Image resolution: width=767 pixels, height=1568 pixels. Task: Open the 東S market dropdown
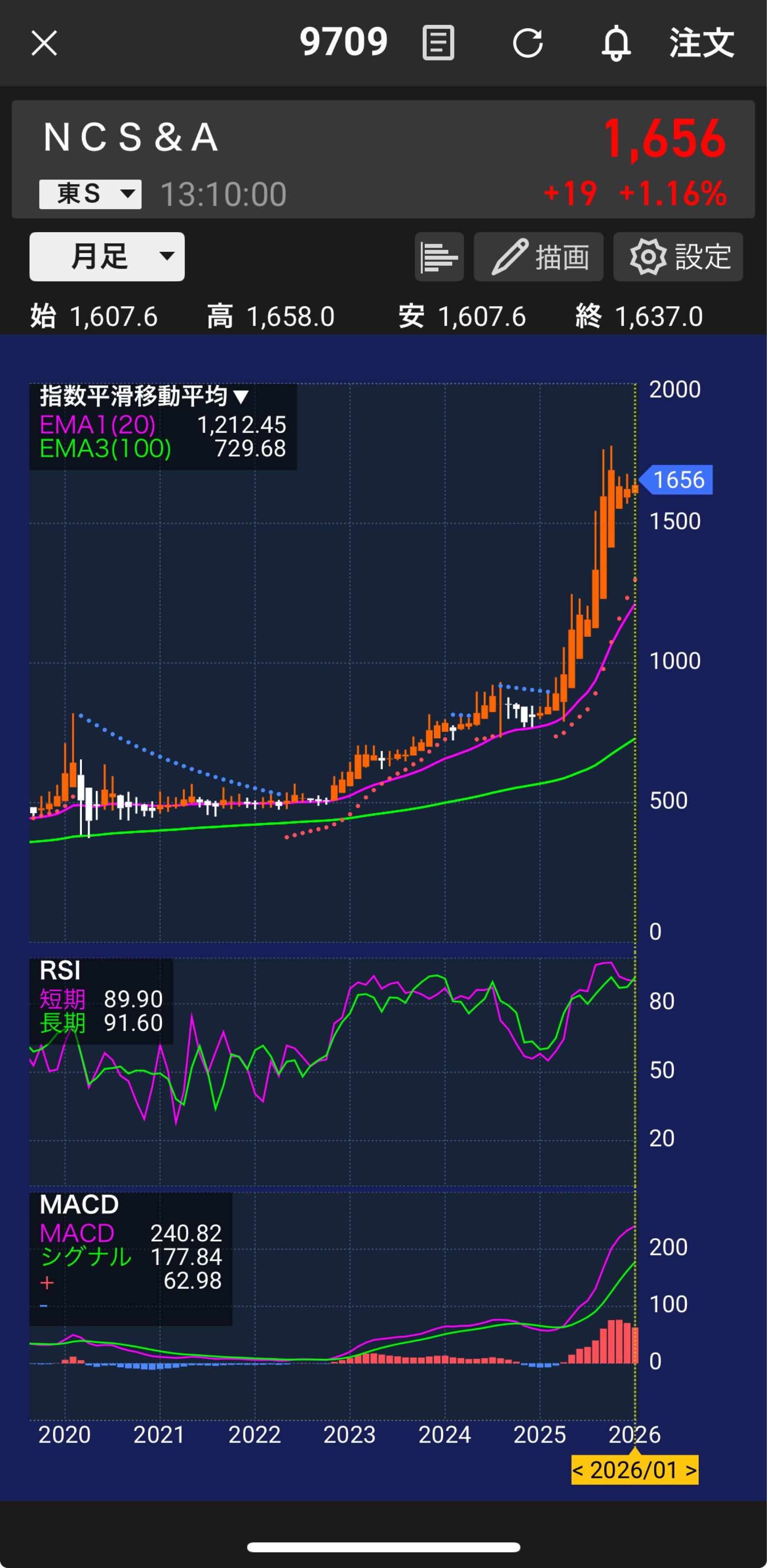(90, 194)
